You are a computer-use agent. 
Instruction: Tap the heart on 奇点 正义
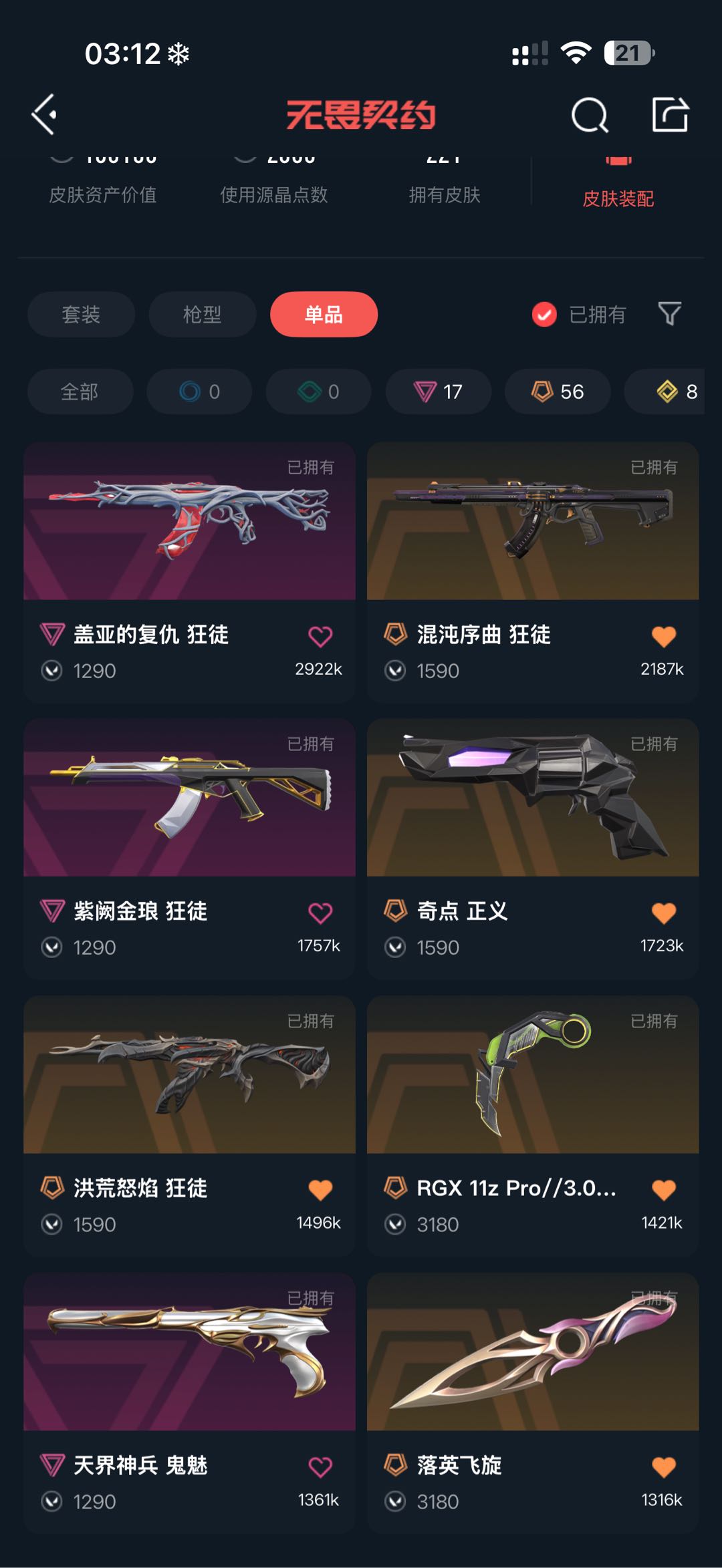pos(663,913)
